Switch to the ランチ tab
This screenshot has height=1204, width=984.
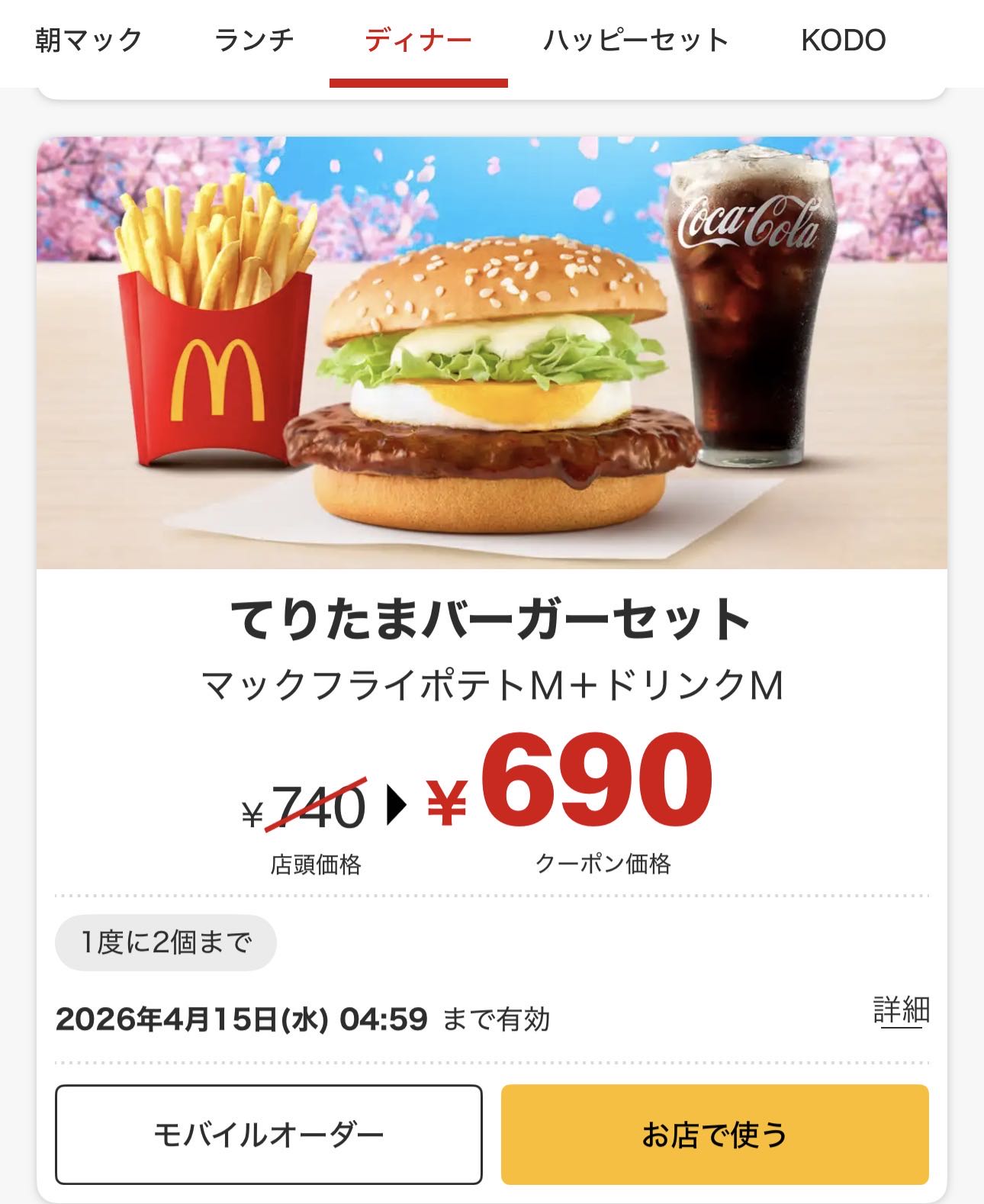[254, 40]
